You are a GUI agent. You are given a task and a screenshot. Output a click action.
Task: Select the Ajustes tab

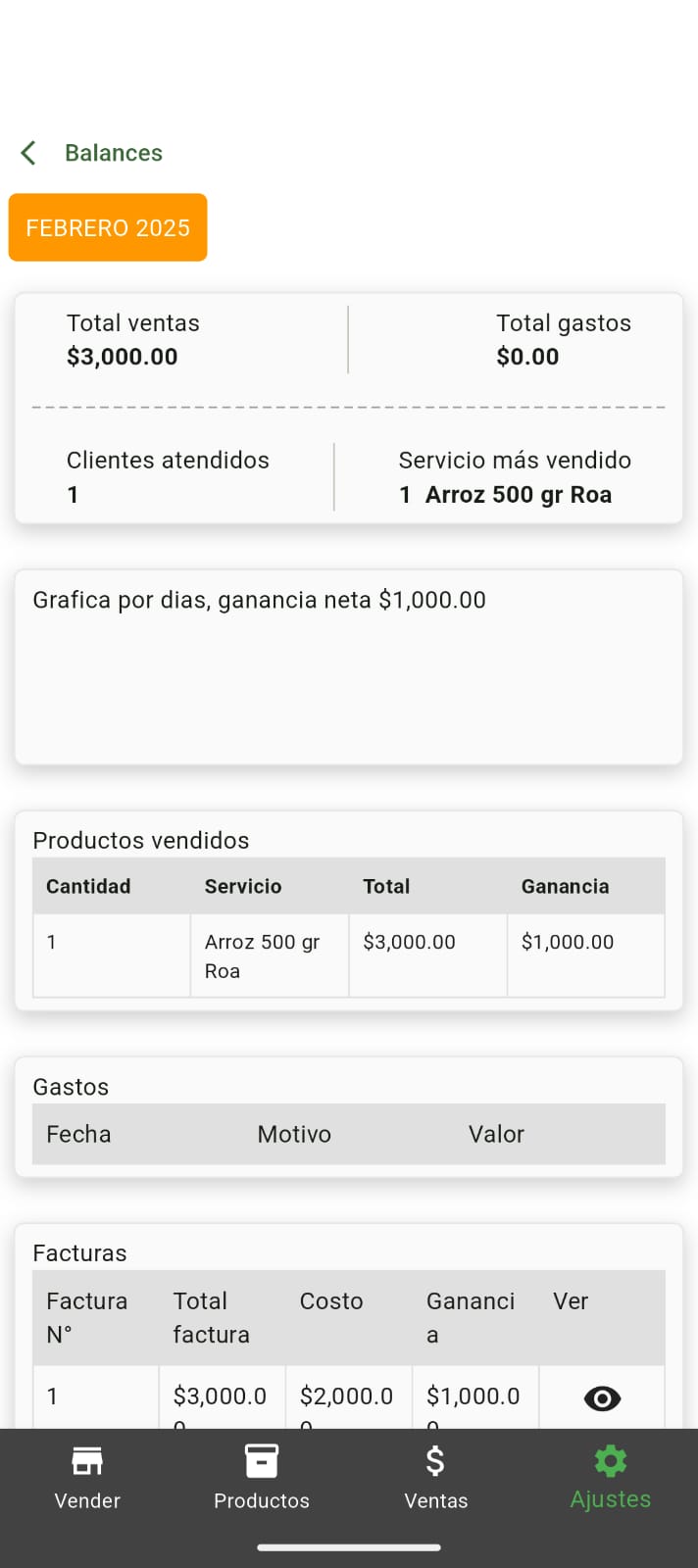click(x=610, y=1477)
